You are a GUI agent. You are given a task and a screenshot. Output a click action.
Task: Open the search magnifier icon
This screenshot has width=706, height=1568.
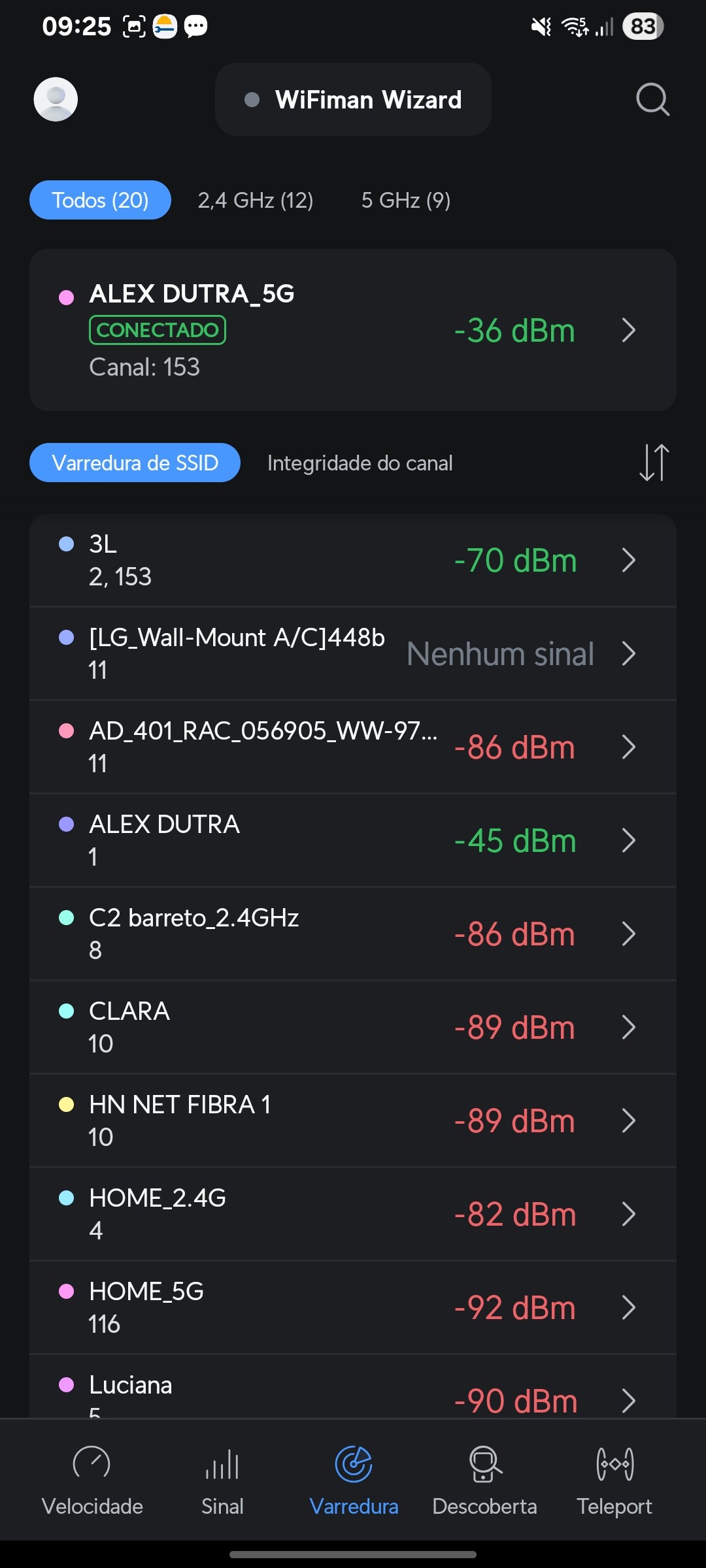point(652,99)
